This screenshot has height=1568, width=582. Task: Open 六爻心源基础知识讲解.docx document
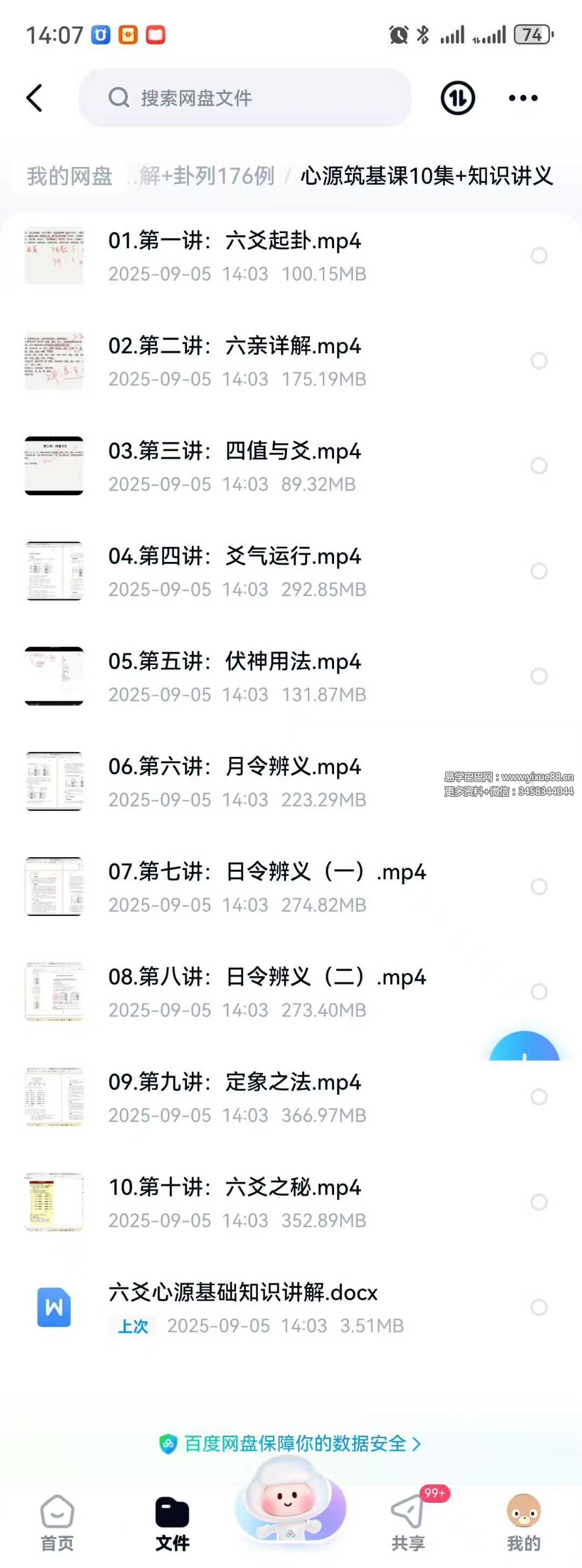(x=244, y=1307)
